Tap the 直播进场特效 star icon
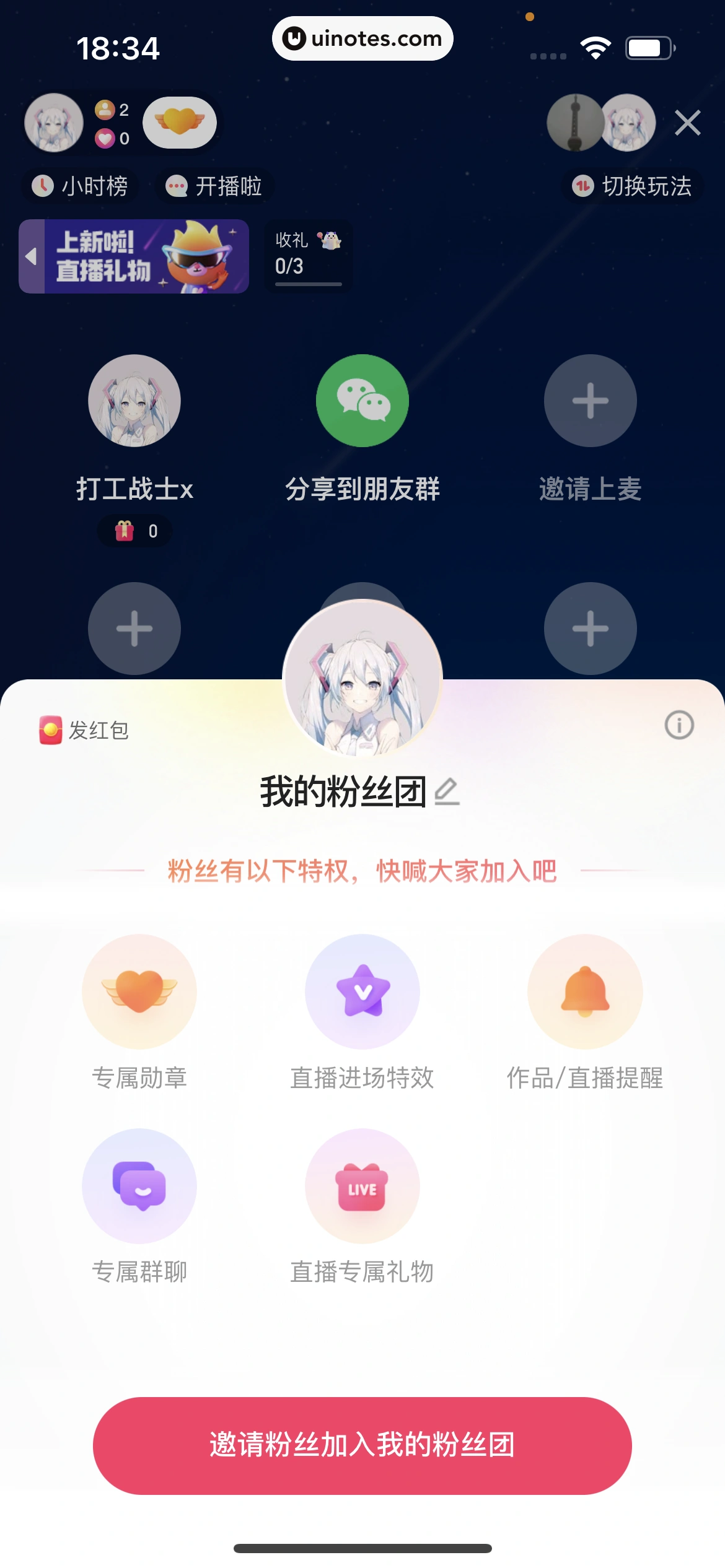725x1568 pixels. tap(362, 991)
